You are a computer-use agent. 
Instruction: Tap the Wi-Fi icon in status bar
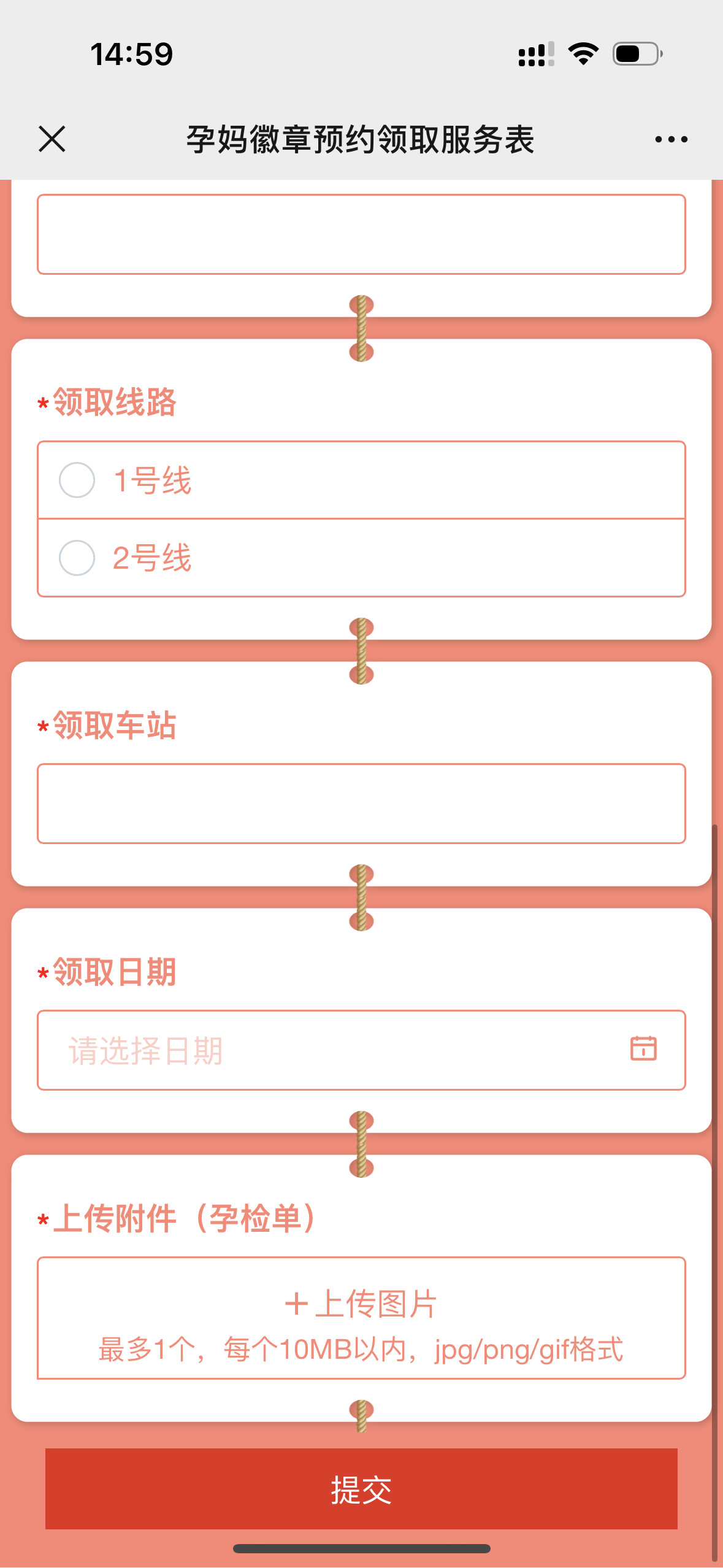click(x=582, y=55)
